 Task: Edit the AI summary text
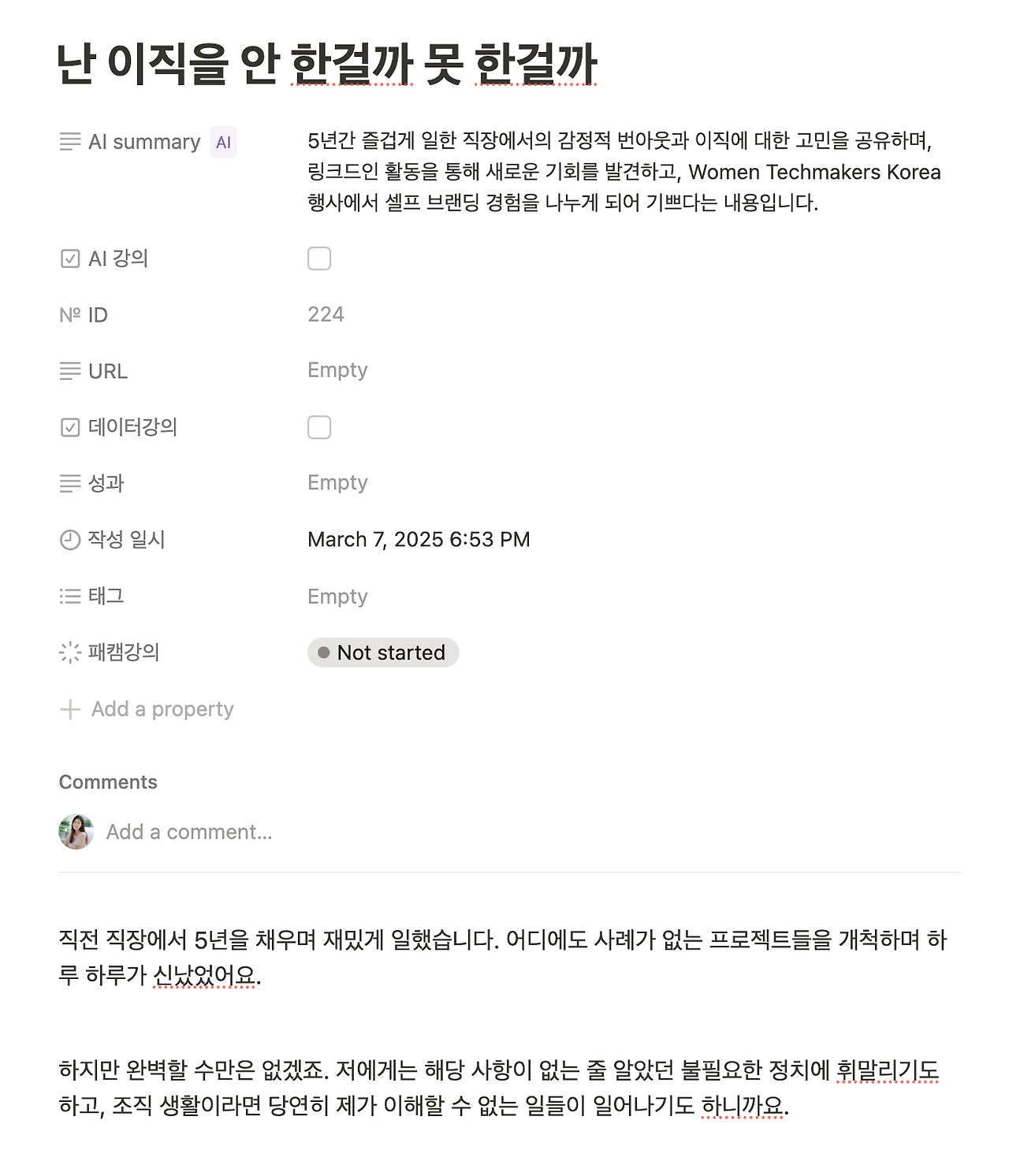[624, 172]
